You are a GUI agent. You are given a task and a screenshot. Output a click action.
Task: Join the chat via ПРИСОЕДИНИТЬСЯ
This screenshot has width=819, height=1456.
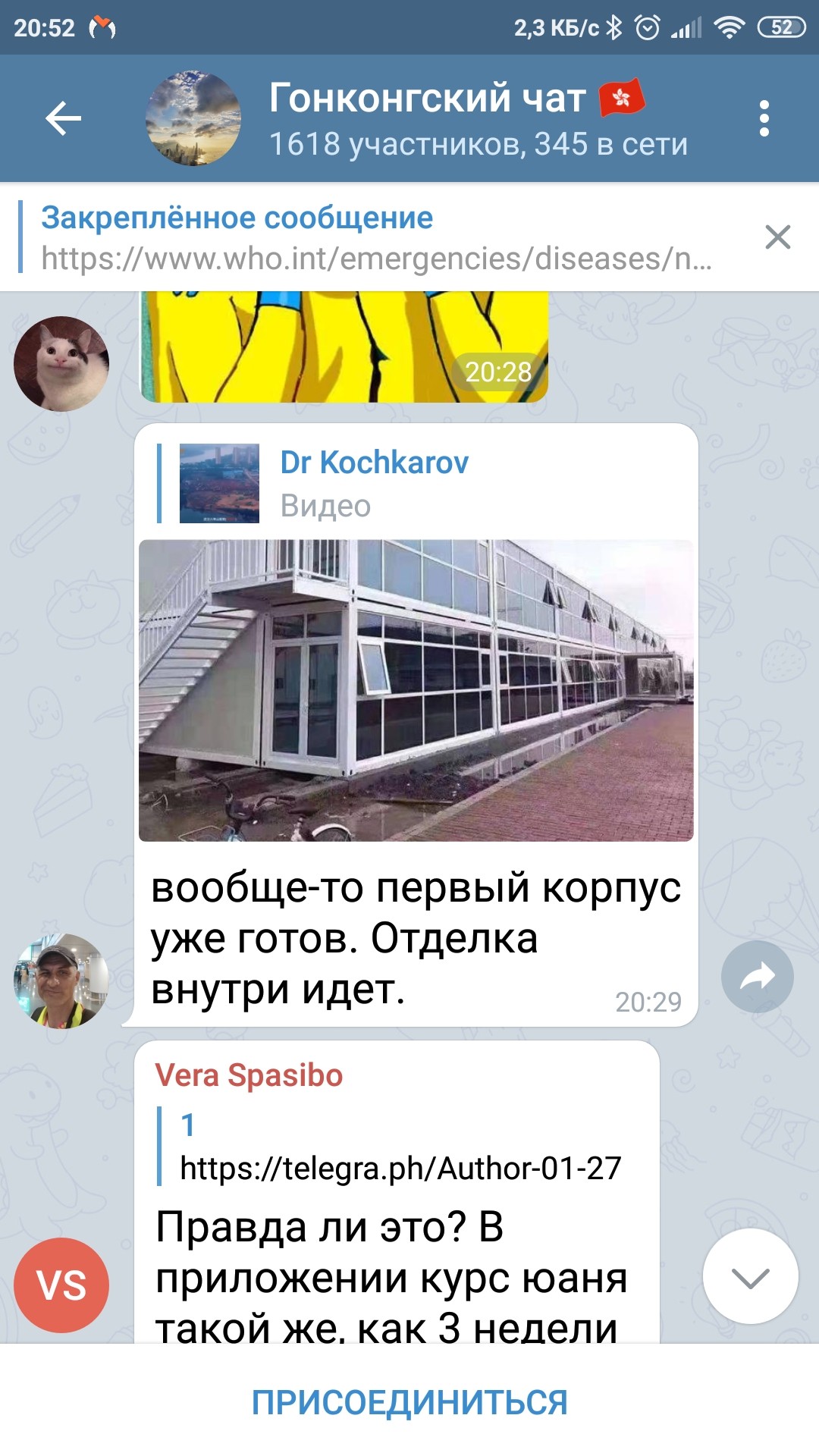[409, 1402]
